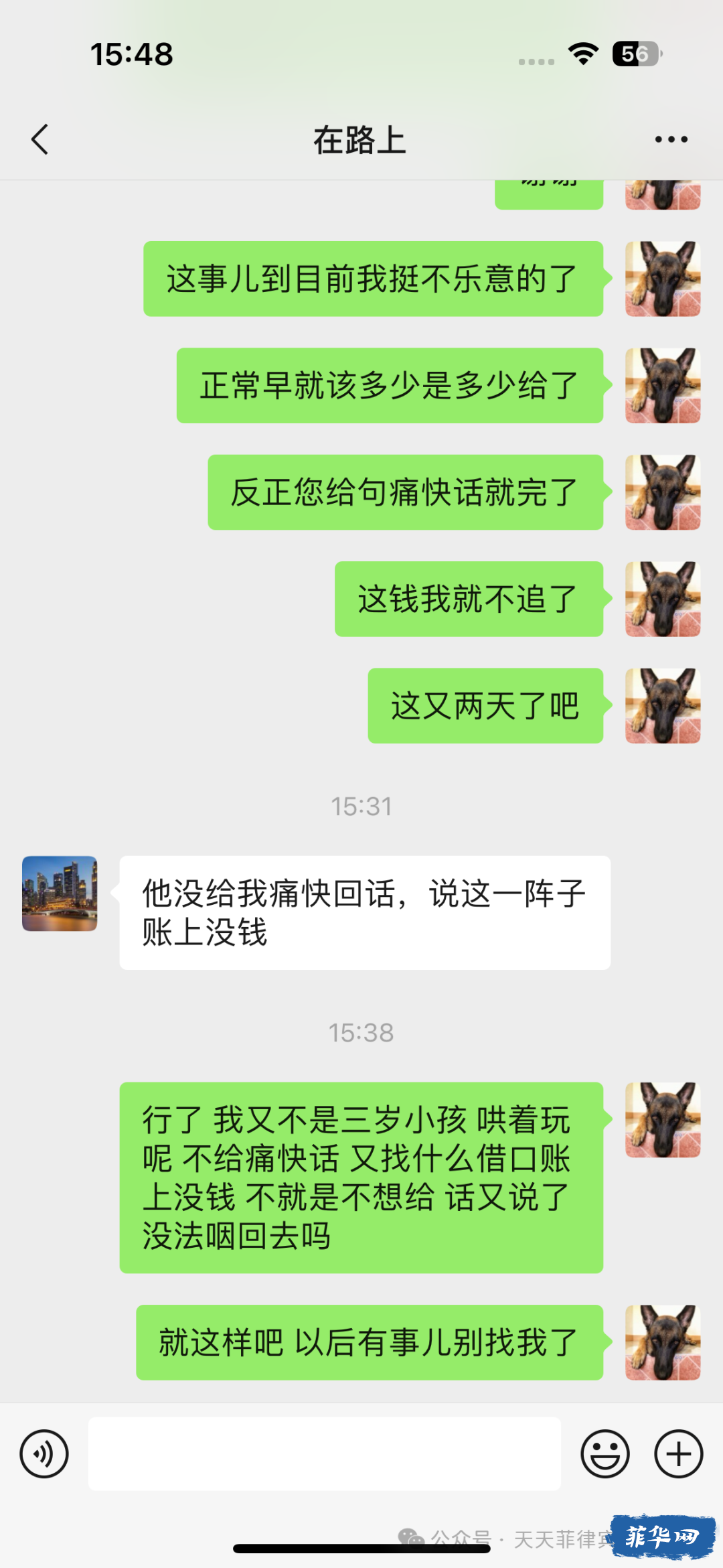This screenshot has height=1568, width=723.
Task: Tap the dog avatar beside 这又两天了吧
Action: [662, 705]
